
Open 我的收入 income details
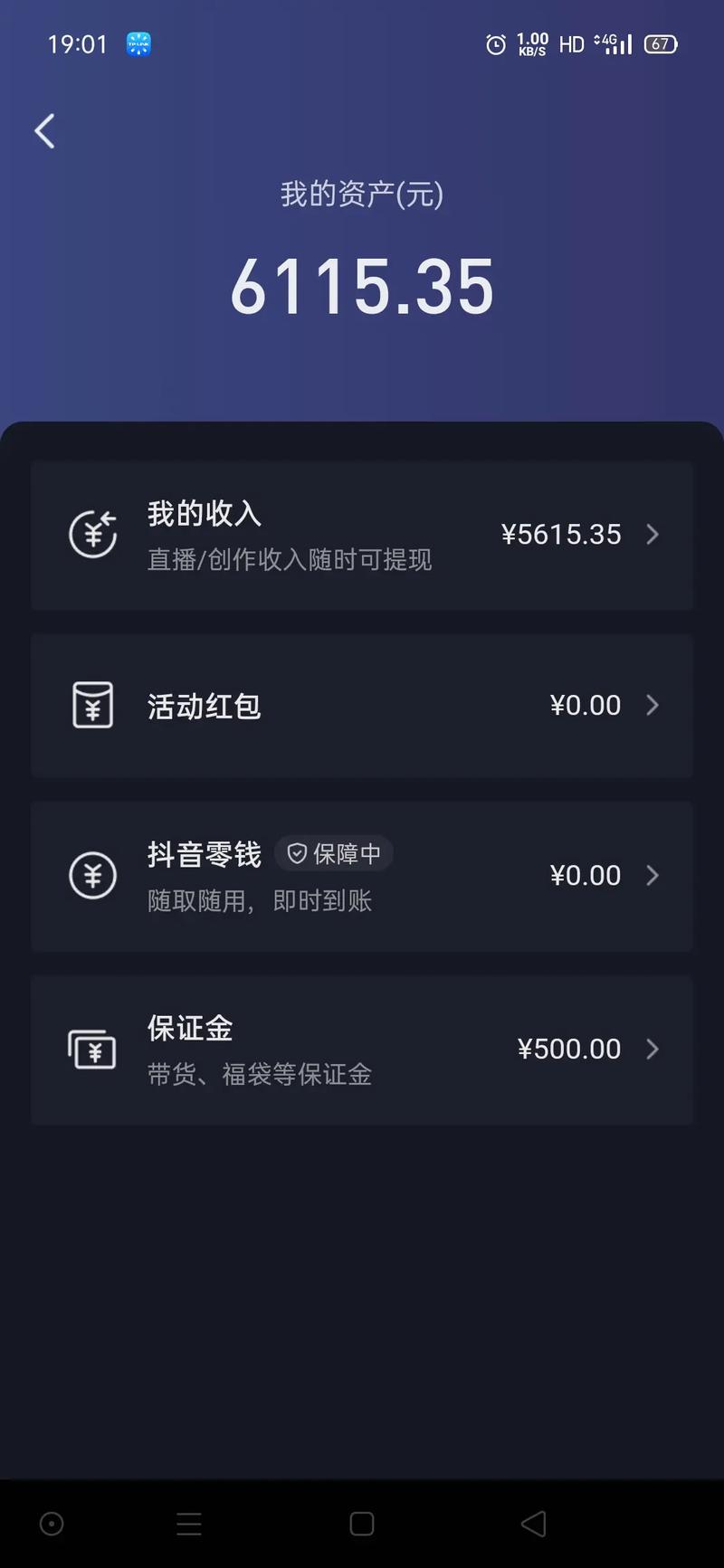click(362, 535)
